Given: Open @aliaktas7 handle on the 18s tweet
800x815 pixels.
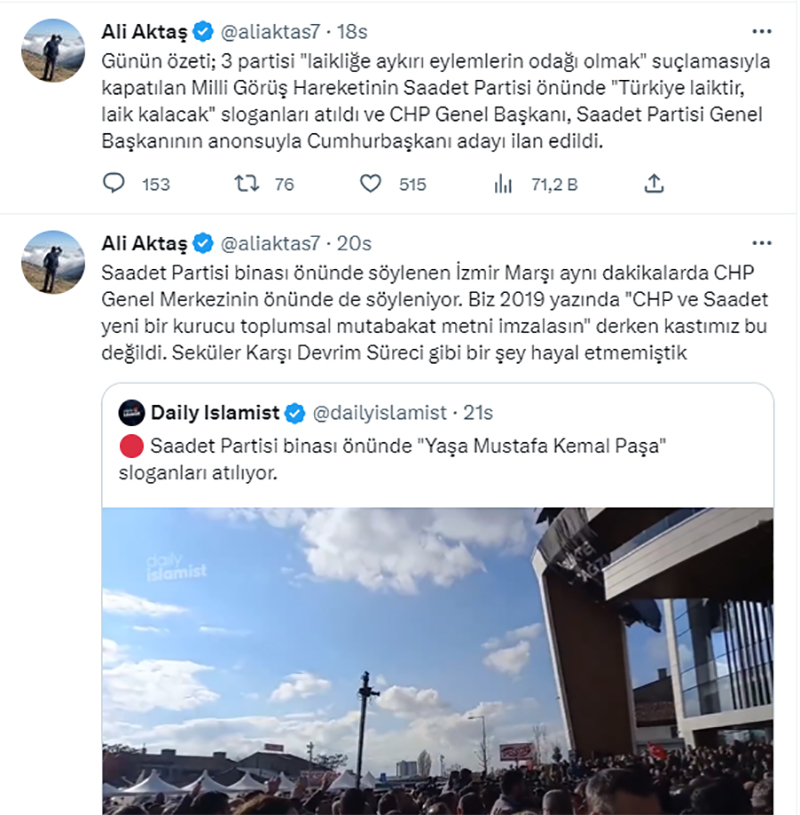Looking at the screenshot, I should click(x=269, y=31).
